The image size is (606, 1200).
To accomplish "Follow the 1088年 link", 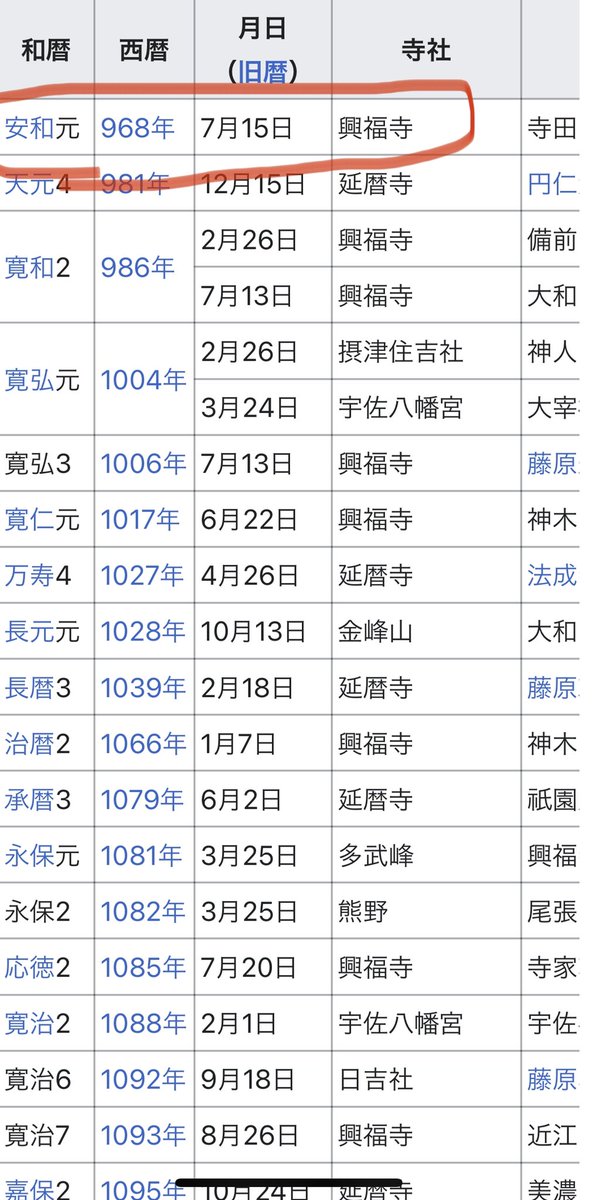I will [143, 1024].
